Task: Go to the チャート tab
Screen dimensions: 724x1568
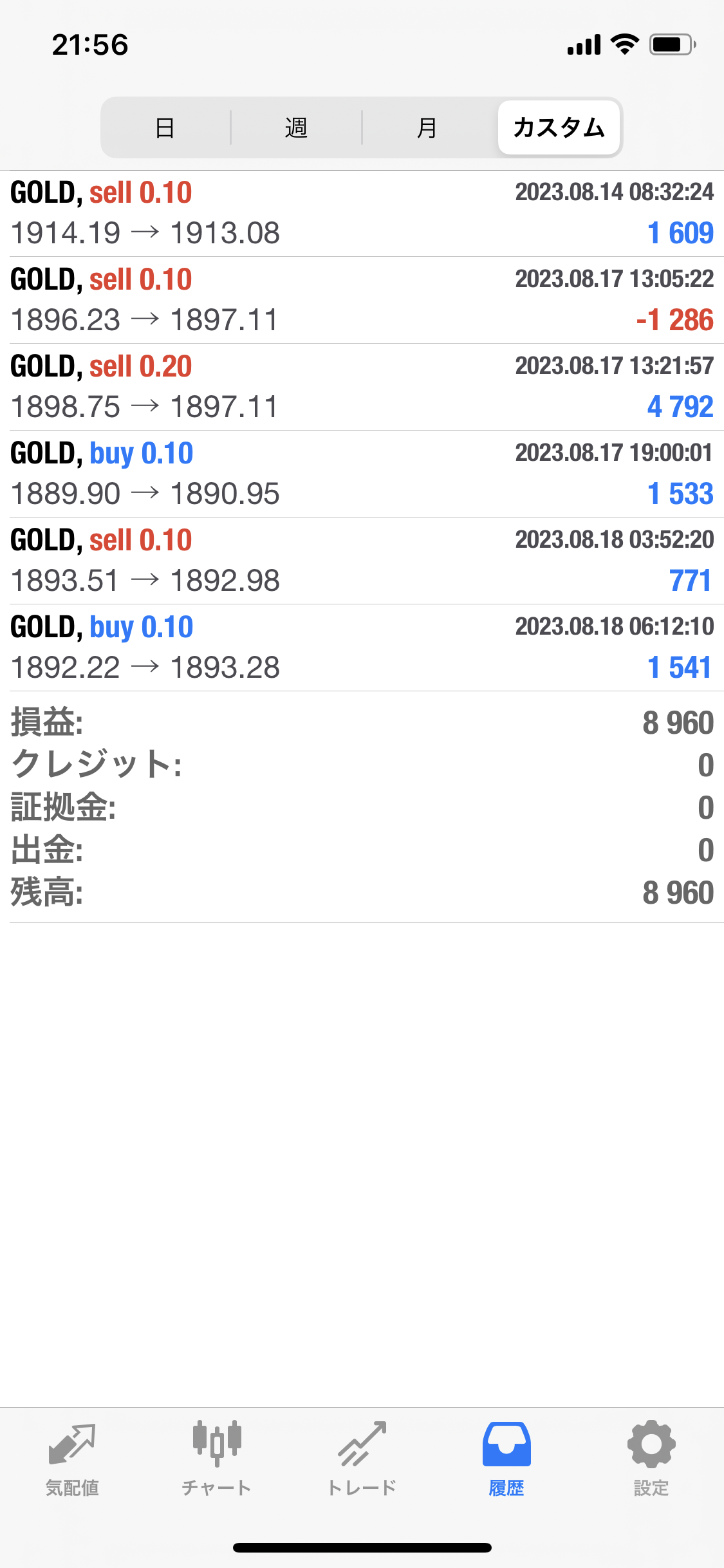Action: click(217, 1459)
